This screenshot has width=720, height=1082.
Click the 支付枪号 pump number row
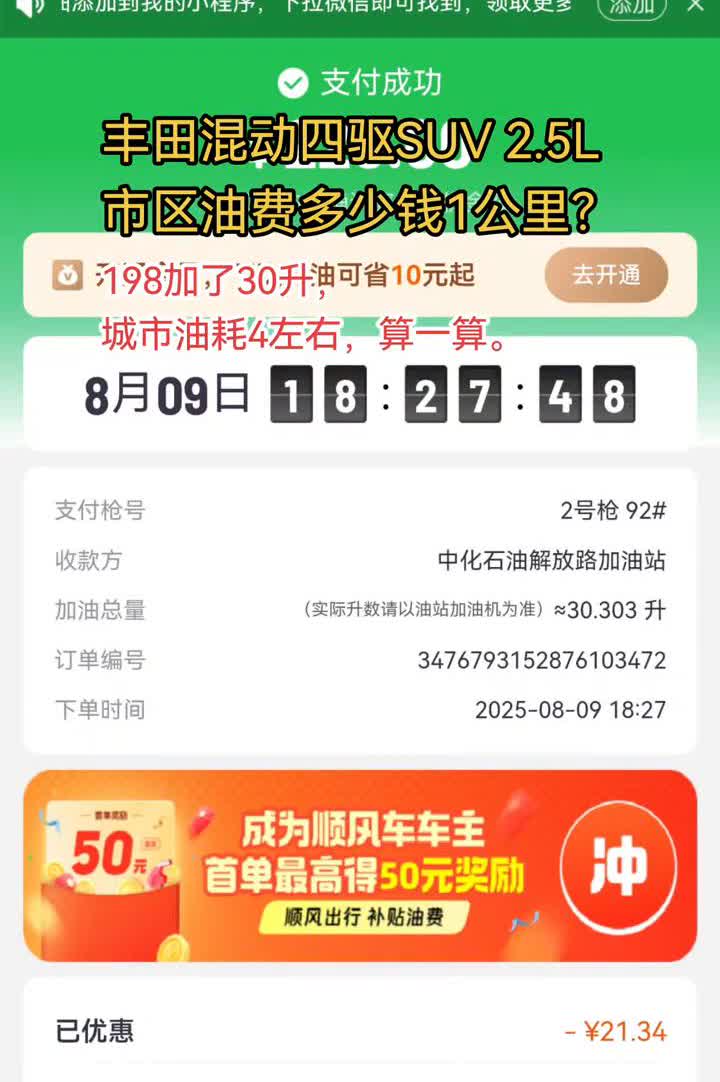[x=360, y=511]
